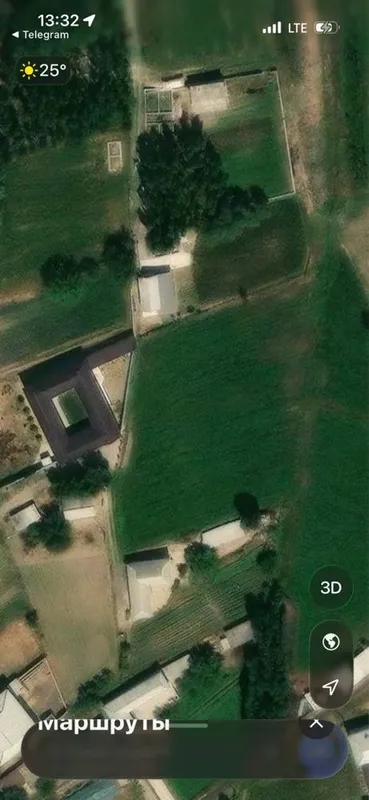369x800 pixels.
Task: Open the 25° weather widget
Action: 43,70
